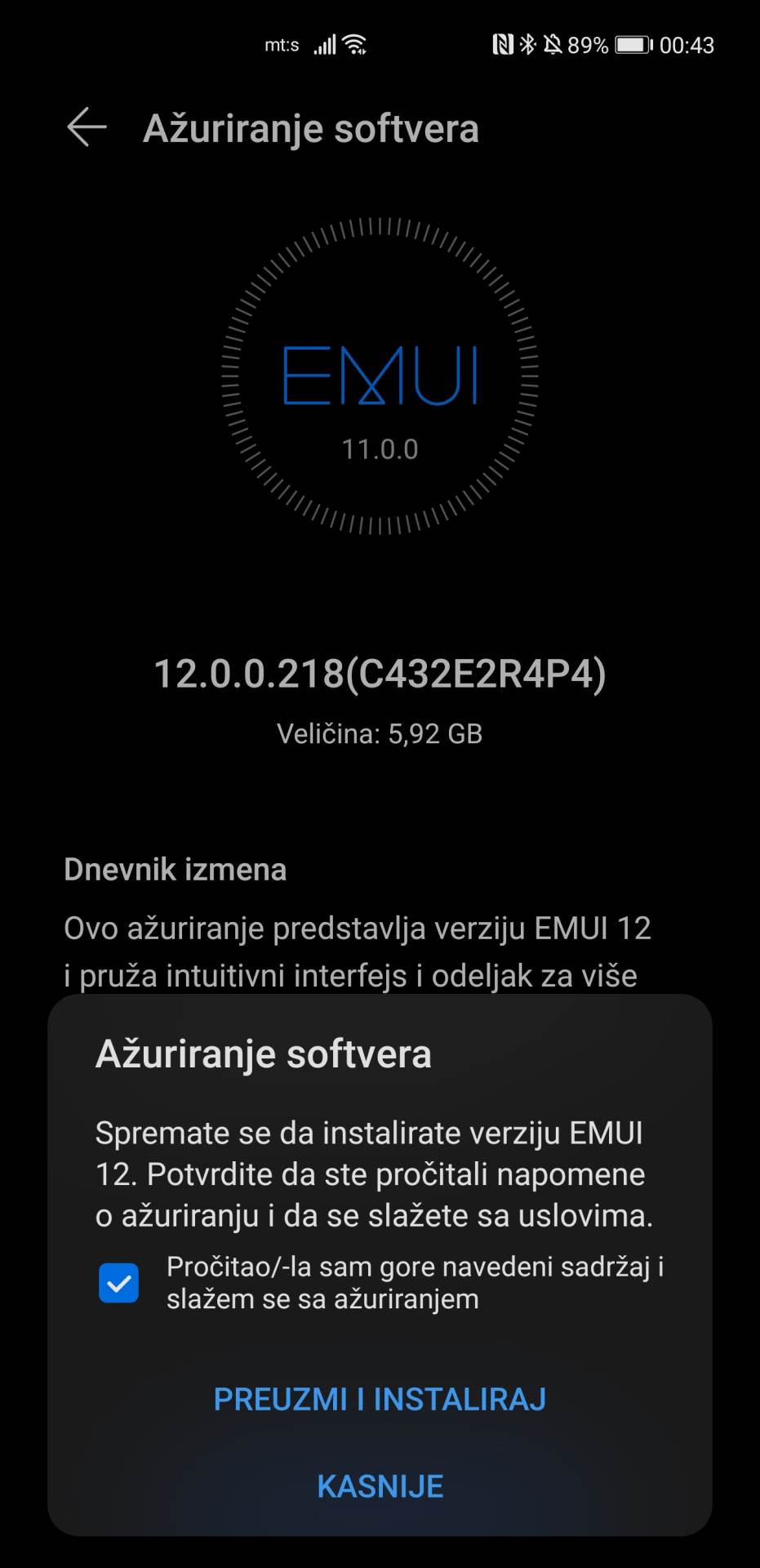Enable the 'Pročitao/-la sam' consent checkbox

point(119,1283)
